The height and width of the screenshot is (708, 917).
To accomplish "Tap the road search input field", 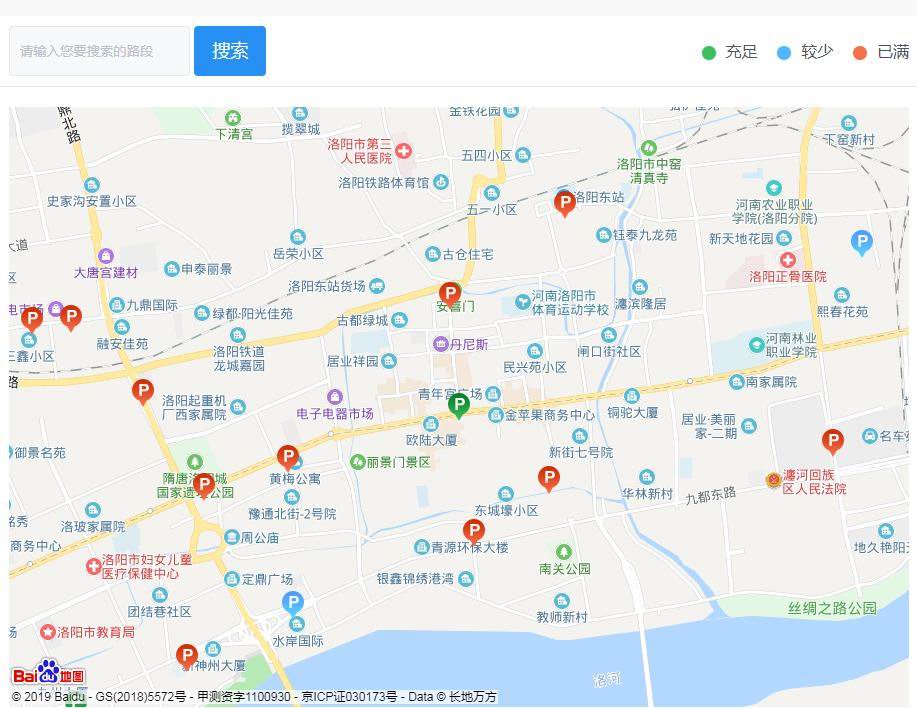I will coord(99,51).
